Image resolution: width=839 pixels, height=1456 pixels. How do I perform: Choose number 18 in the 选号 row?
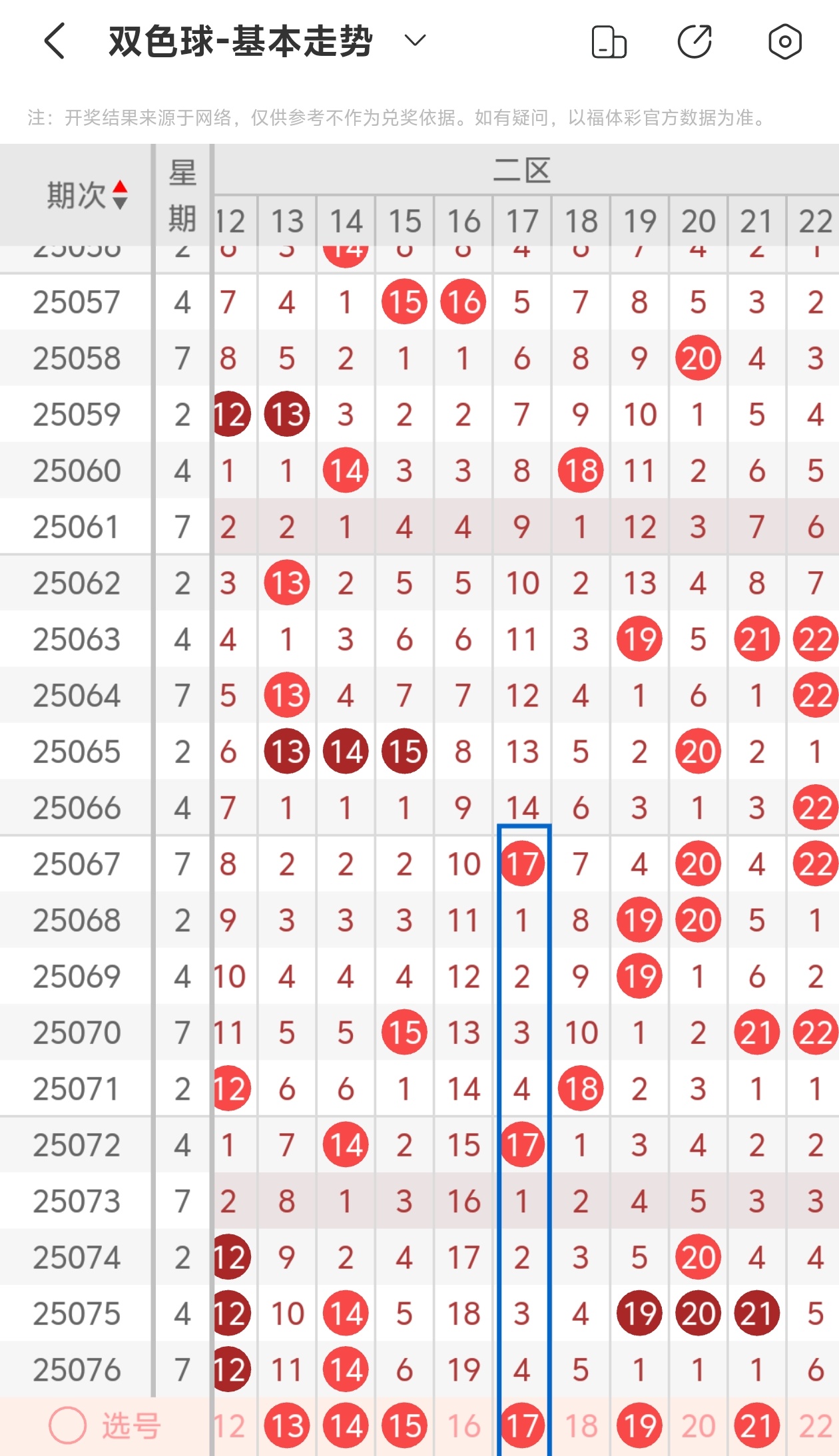pyautogui.click(x=581, y=1426)
